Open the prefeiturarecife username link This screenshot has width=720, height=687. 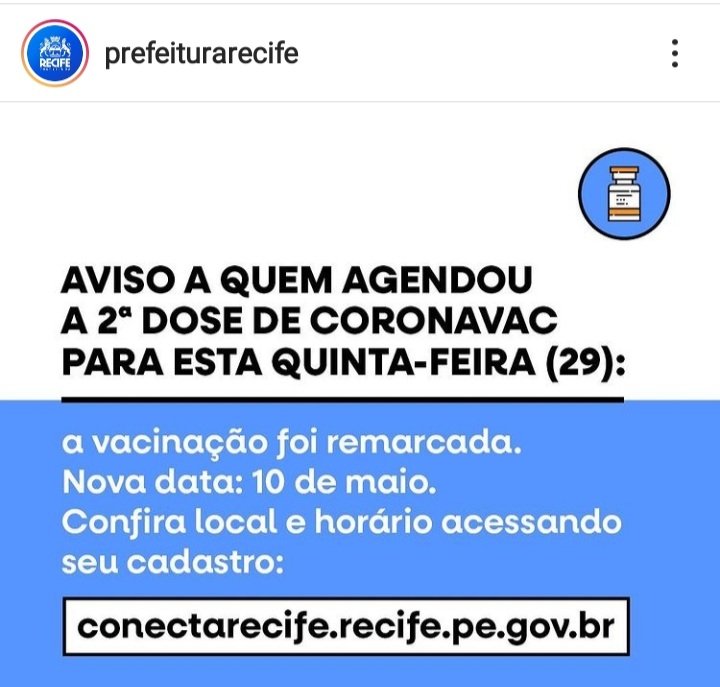[201, 53]
